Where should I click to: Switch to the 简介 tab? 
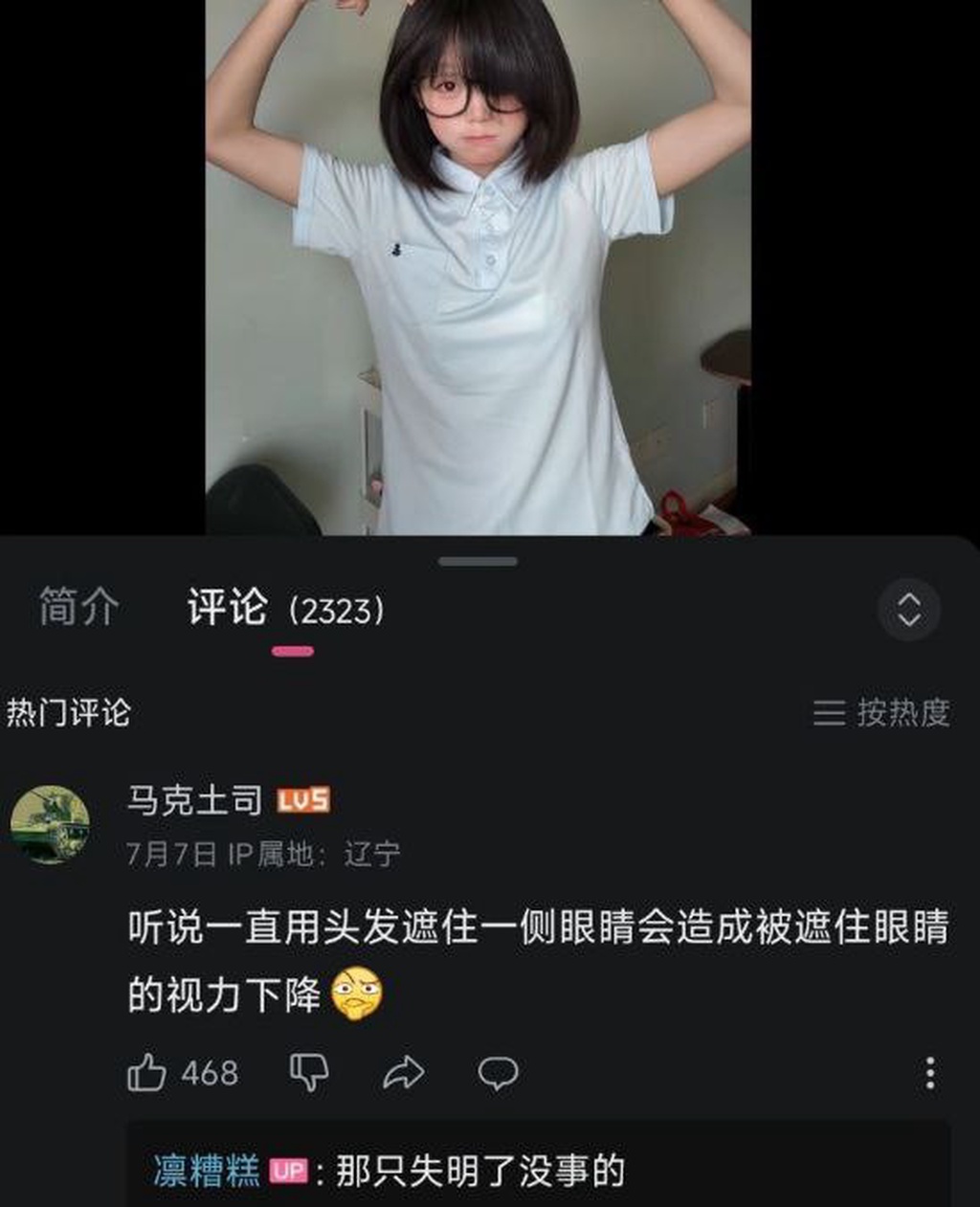(x=79, y=607)
